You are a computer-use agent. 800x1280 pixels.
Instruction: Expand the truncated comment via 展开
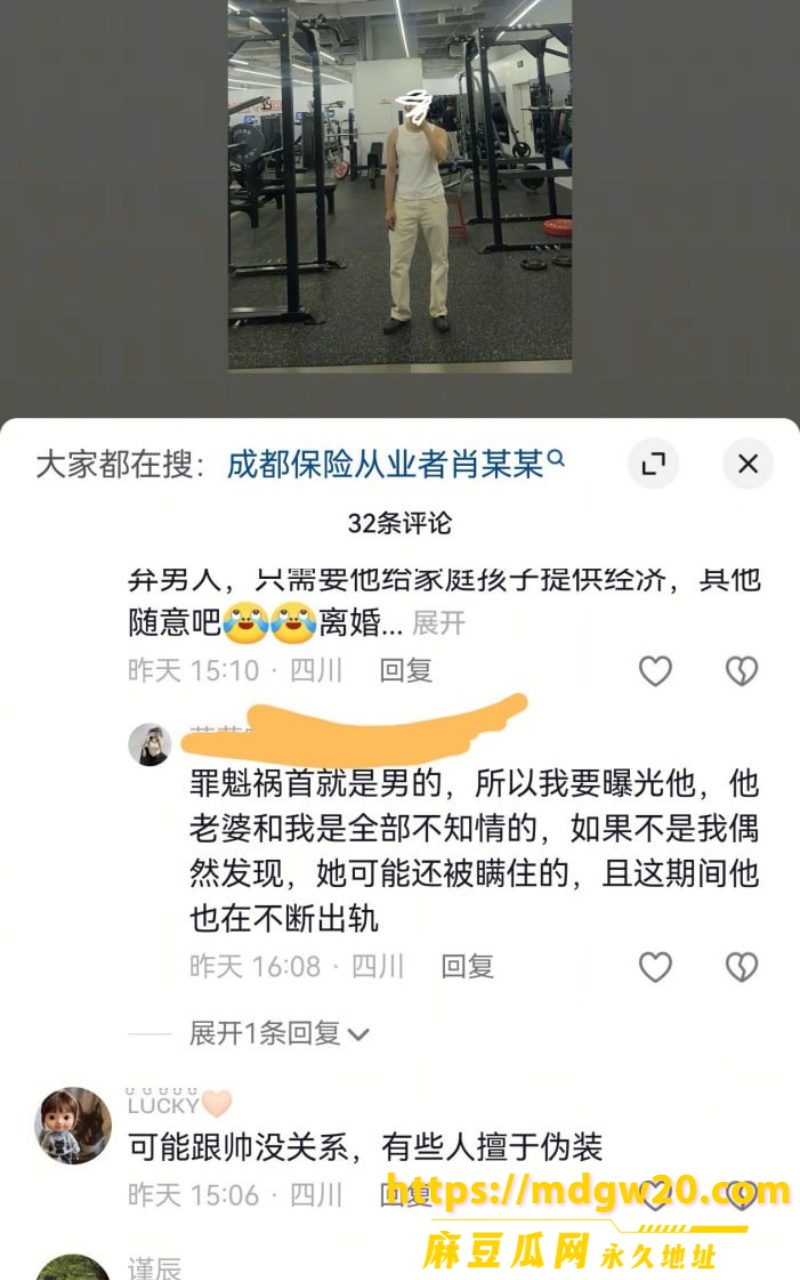click(x=438, y=623)
